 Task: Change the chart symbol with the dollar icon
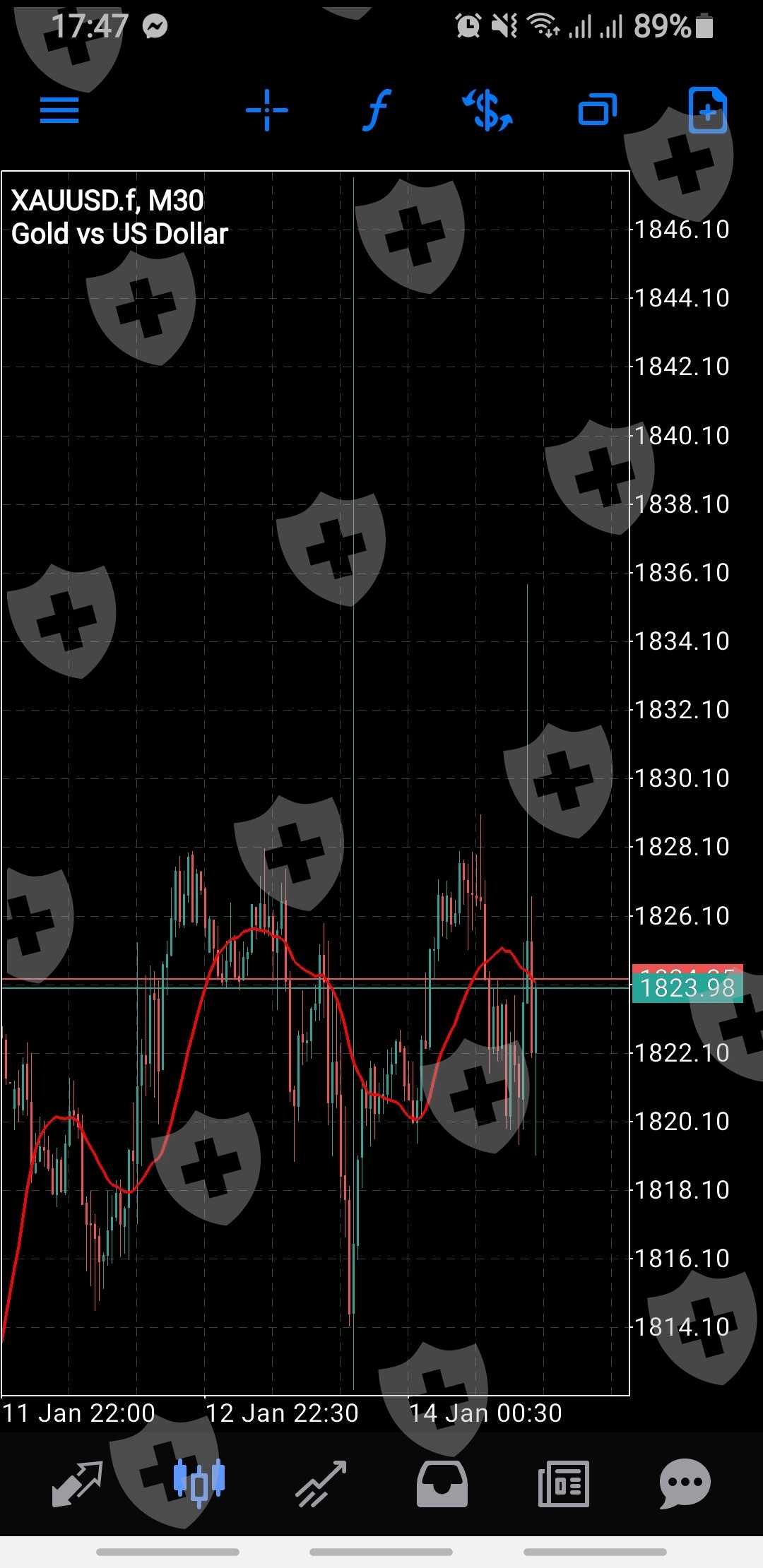point(487,110)
